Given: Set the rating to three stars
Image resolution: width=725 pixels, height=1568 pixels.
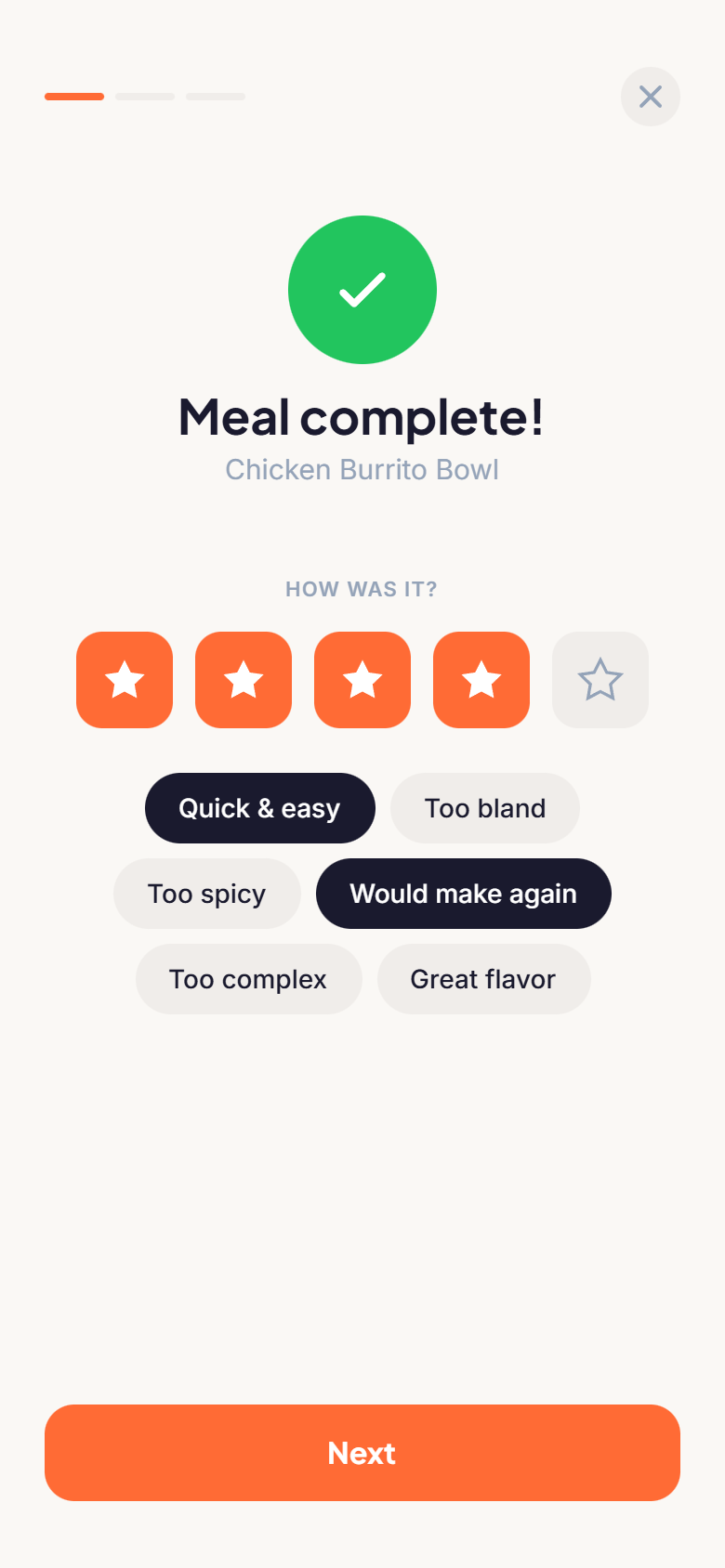Looking at the screenshot, I should (x=362, y=680).
